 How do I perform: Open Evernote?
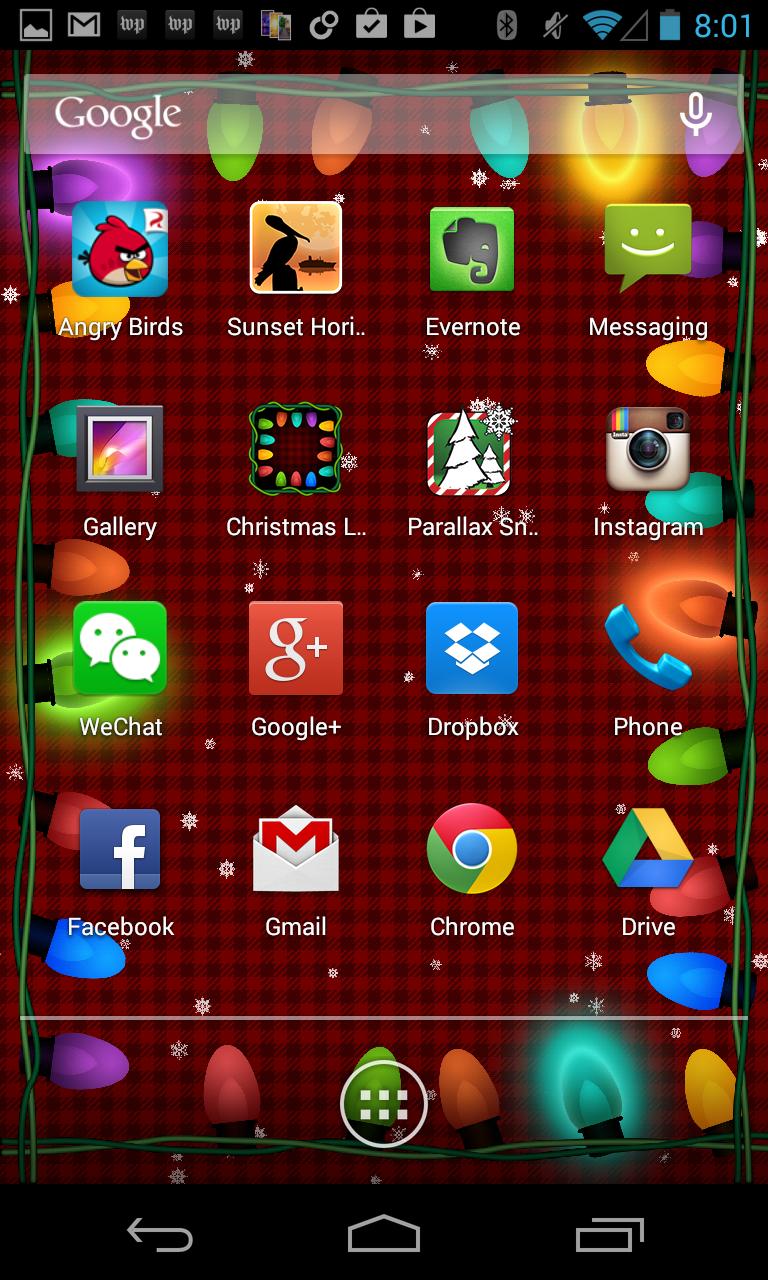[472, 250]
